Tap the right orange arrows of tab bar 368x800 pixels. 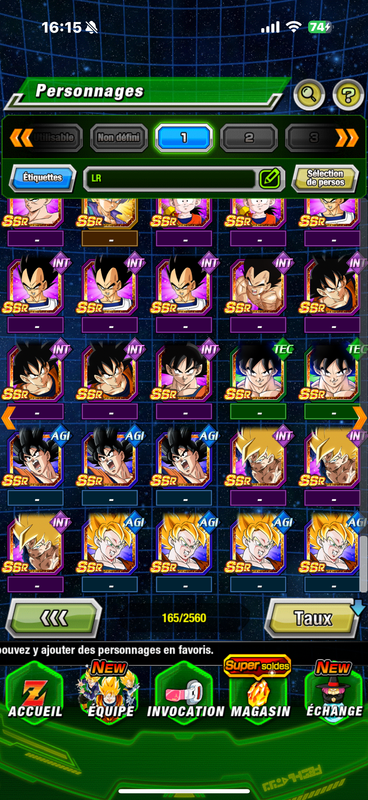(x=347, y=137)
